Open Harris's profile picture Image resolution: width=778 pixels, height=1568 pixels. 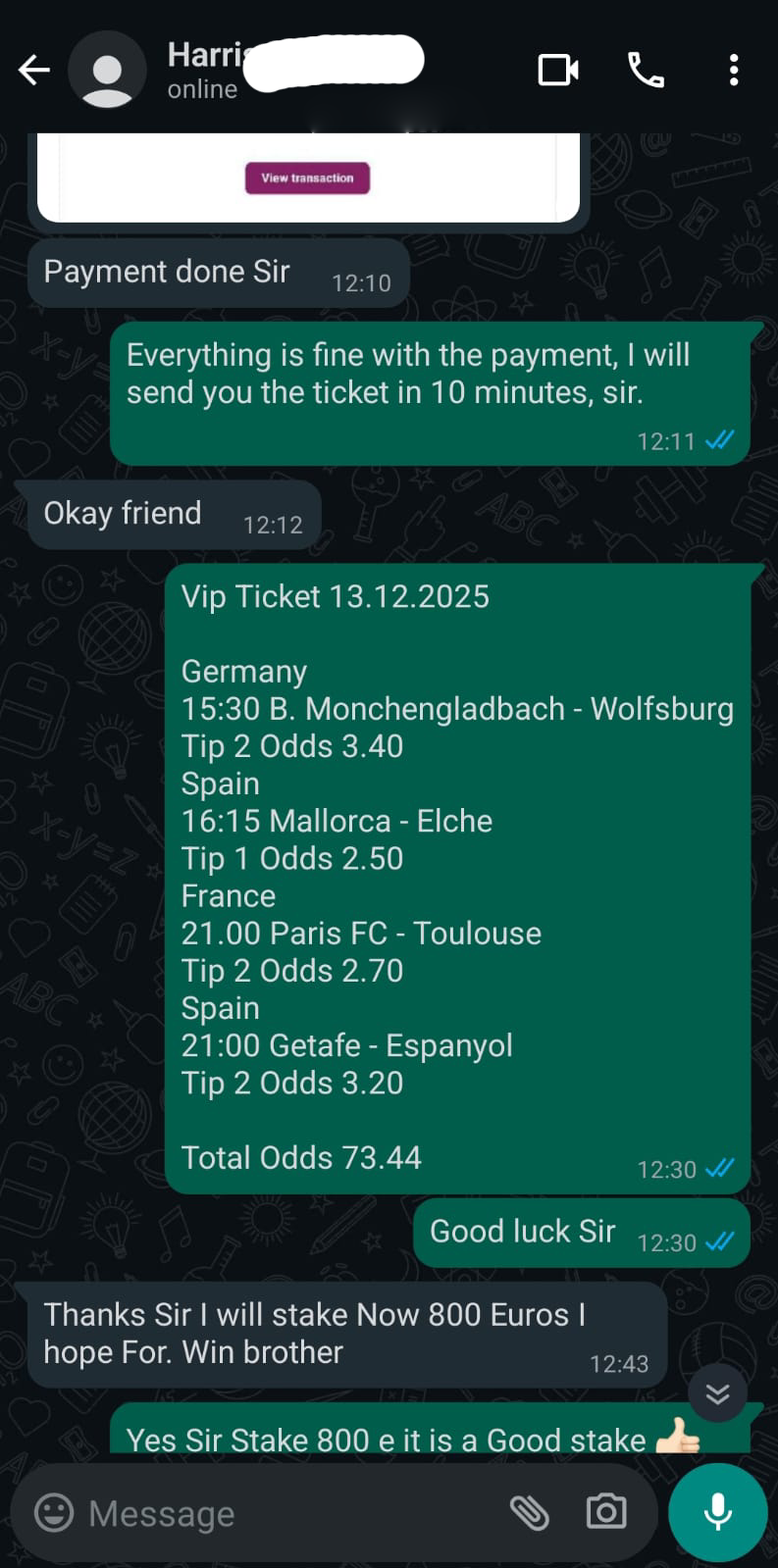point(108,70)
